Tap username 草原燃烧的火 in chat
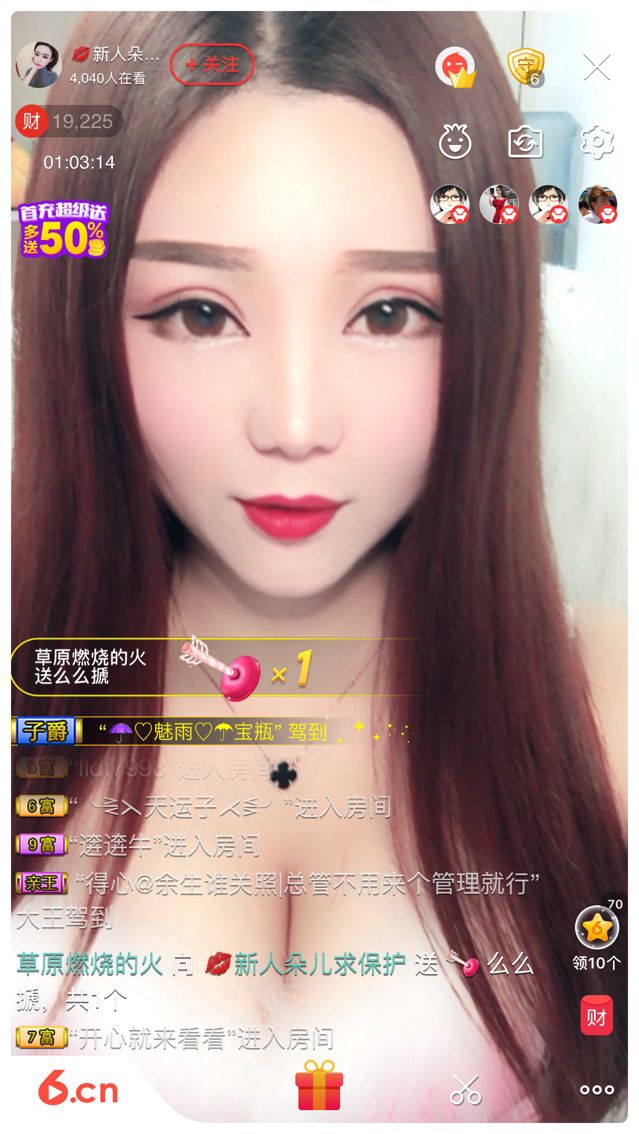639x1134 pixels. pos(89,964)
